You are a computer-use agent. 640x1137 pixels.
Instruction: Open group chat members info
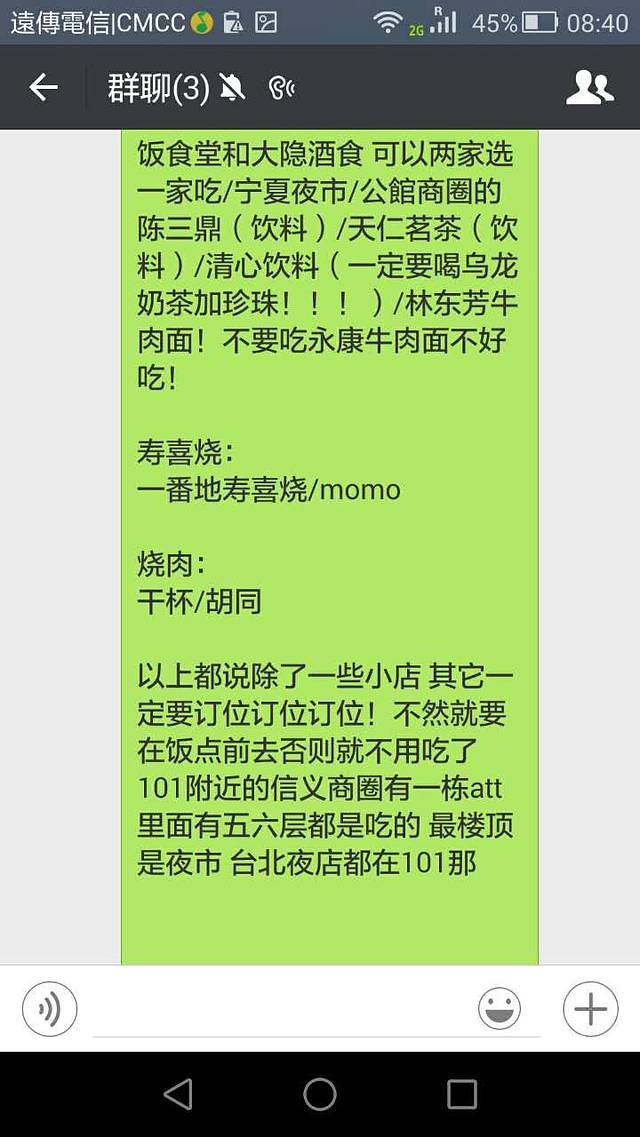[x=589, y=88]
